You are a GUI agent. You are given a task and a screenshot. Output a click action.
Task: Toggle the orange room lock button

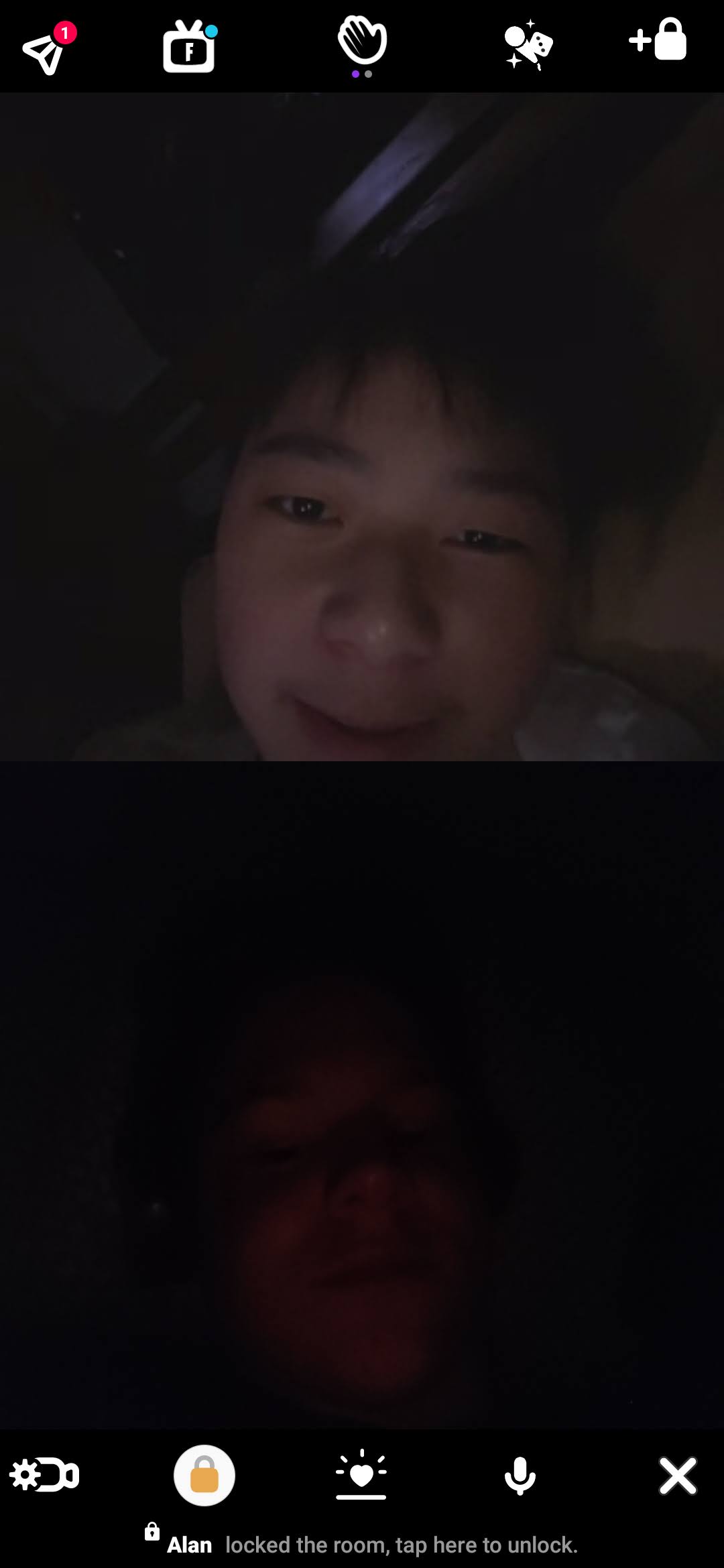204,1476
